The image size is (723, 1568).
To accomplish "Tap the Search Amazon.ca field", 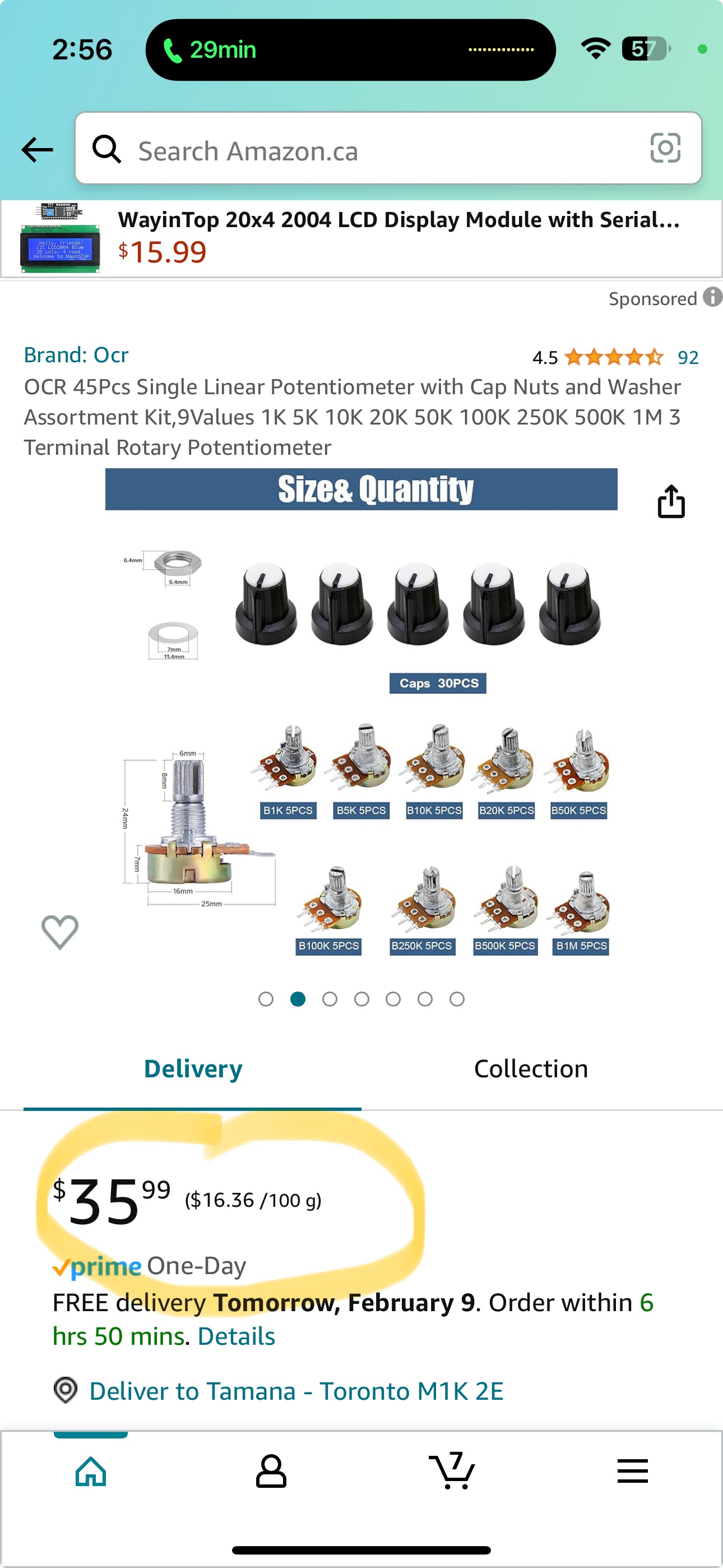I will point(365,150).
